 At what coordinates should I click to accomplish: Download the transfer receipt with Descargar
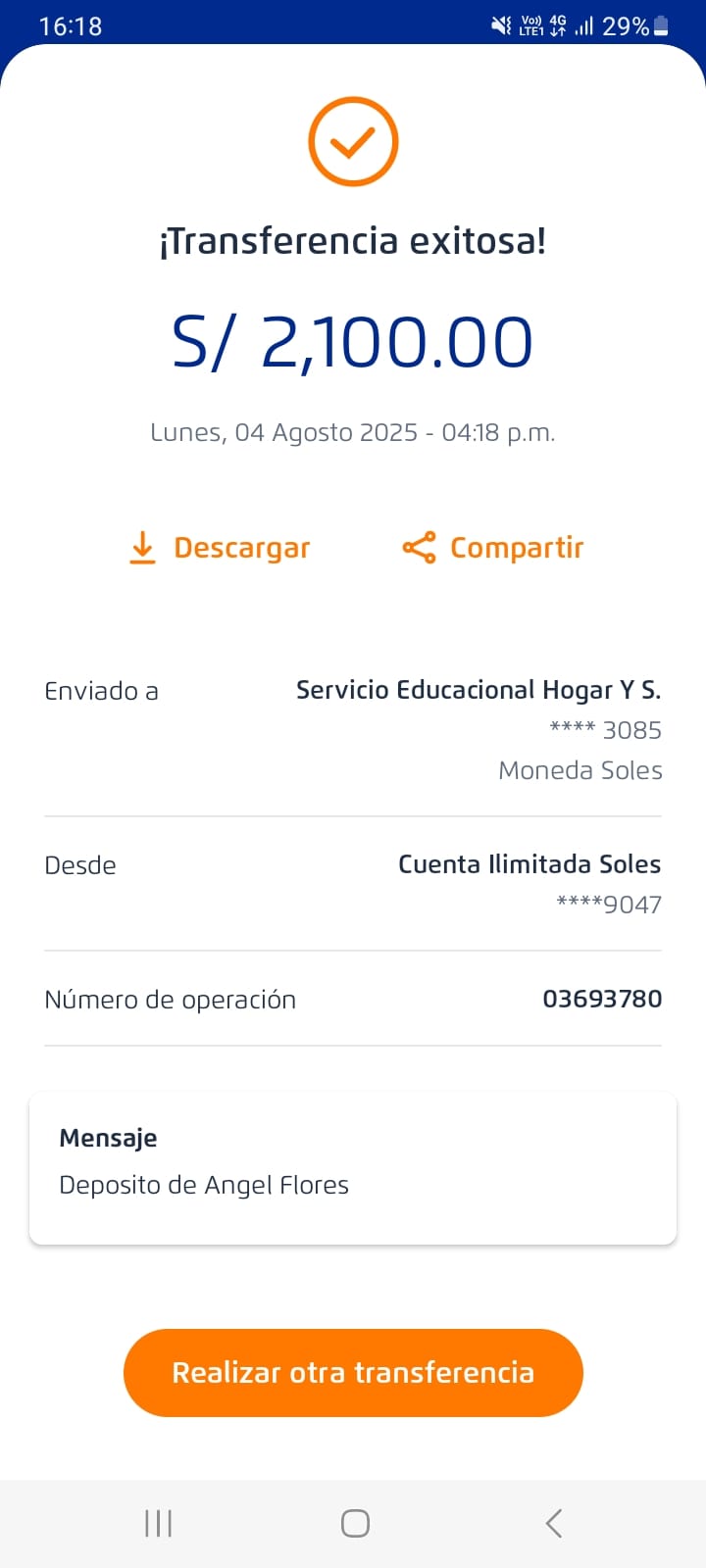pos(220,548)
